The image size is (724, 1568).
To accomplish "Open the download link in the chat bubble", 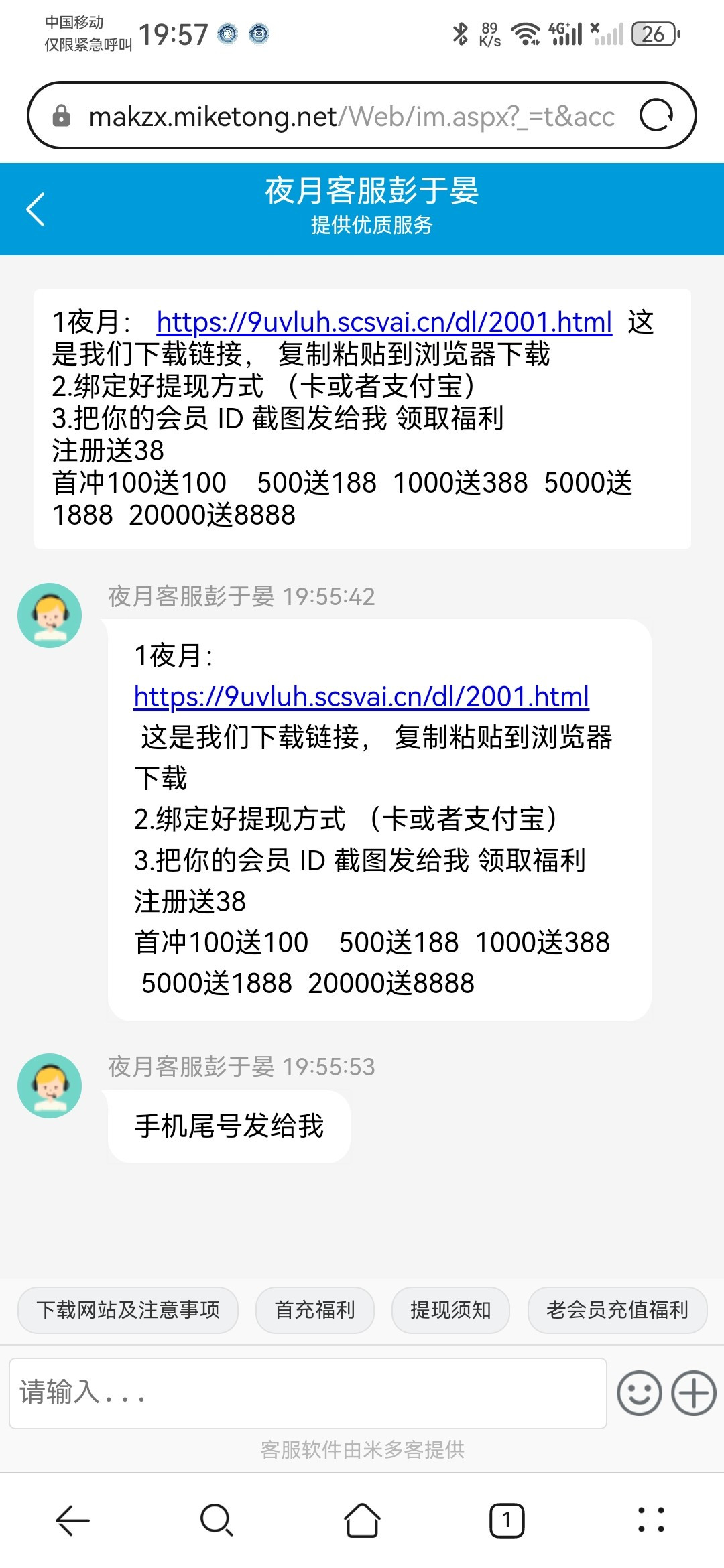I will (360, 698).
